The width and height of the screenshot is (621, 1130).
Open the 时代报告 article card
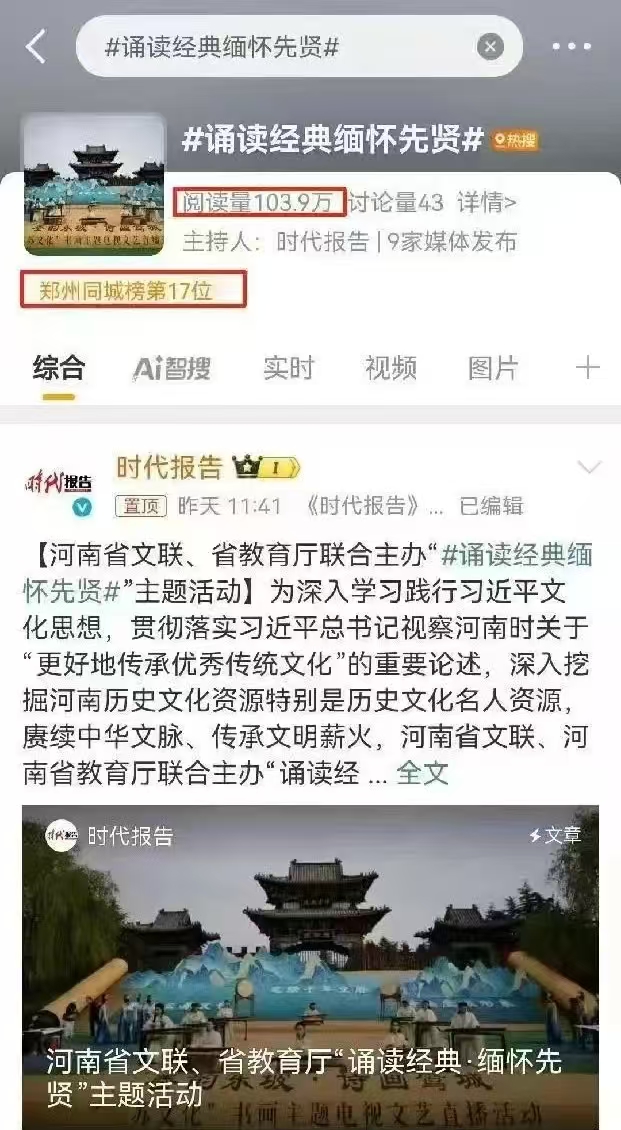click(310, 965)
